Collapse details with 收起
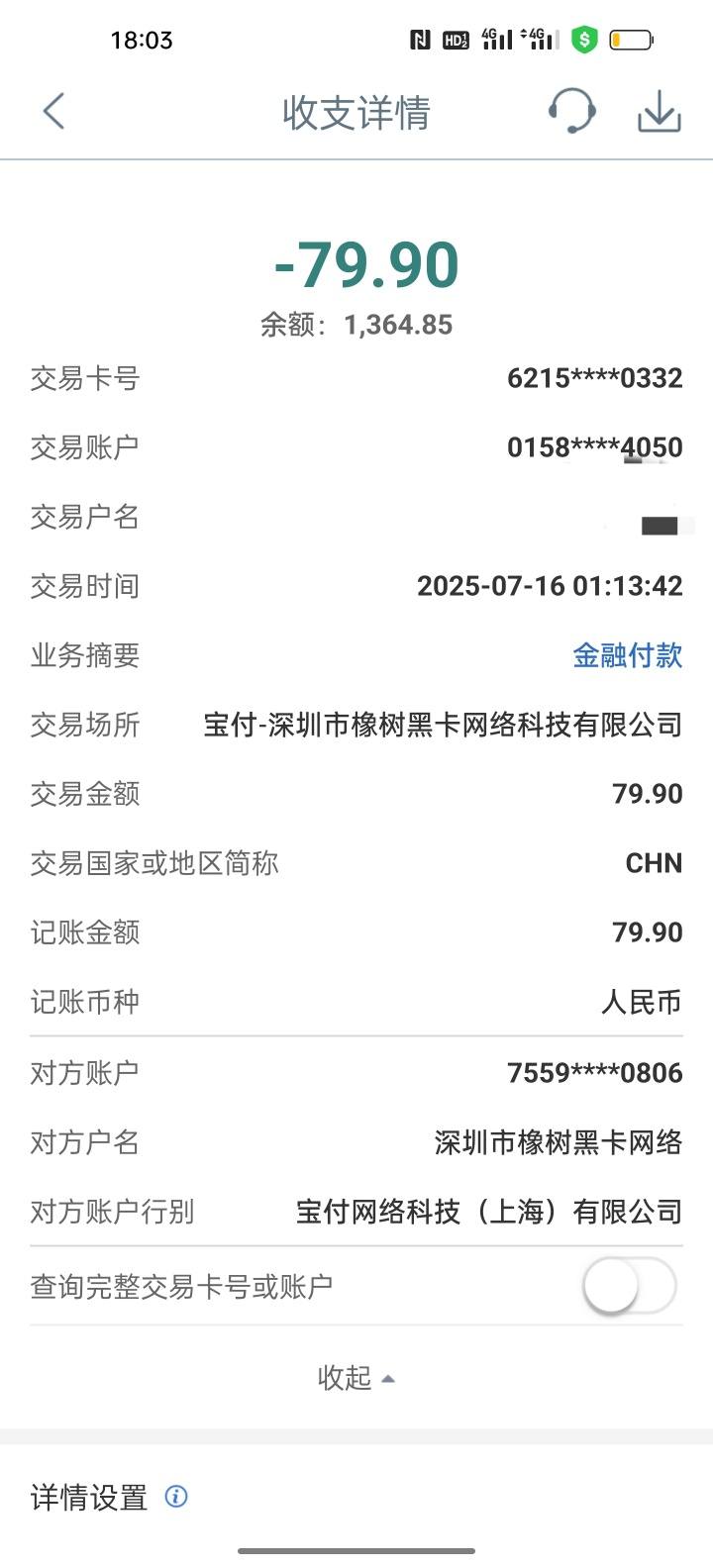The width and height of the screenshot is (713, 1568). 356,1377
